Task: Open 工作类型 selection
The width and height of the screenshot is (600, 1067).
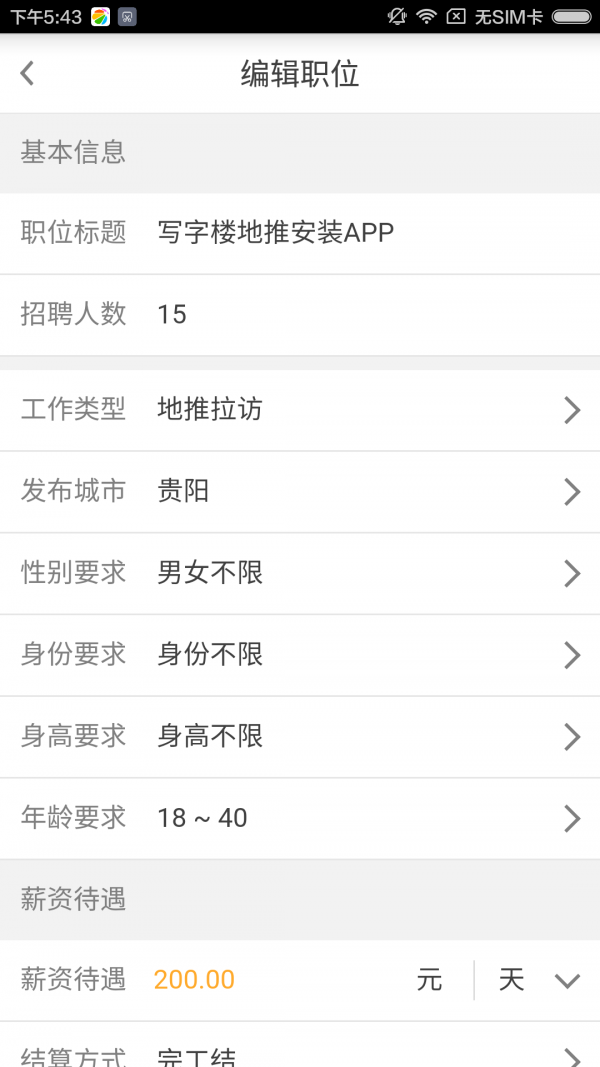Action: point(300,409)
